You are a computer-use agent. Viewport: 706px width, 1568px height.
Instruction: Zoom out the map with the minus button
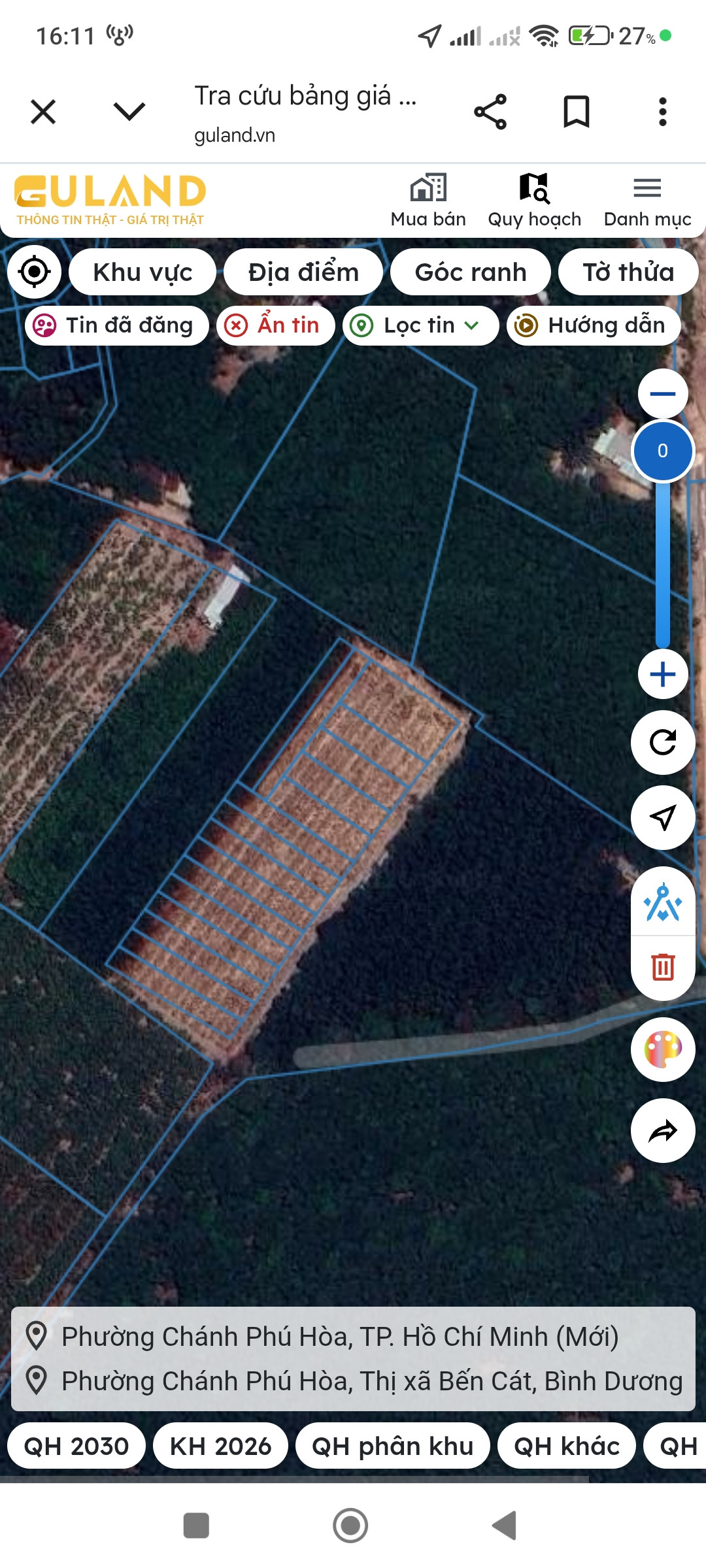point(663,394)
